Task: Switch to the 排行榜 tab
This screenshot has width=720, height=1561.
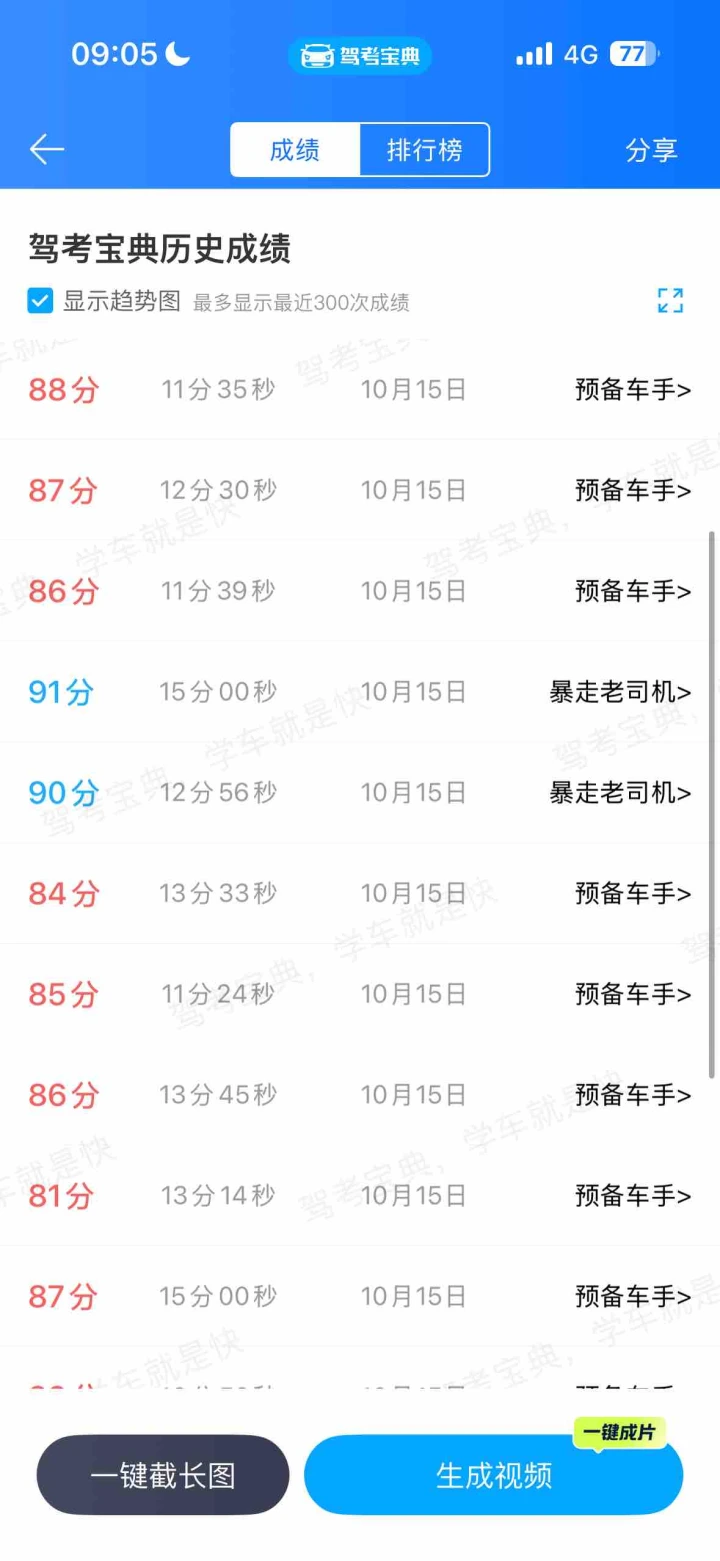Action: coord(424,150)
